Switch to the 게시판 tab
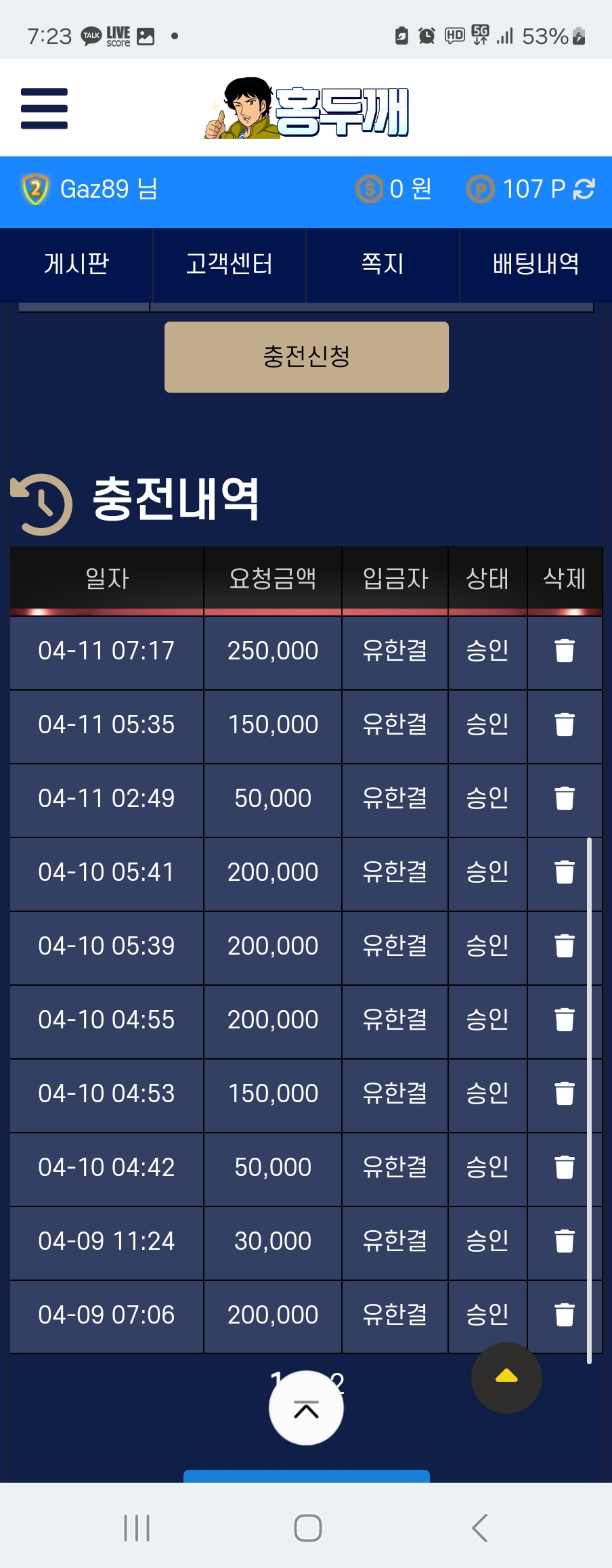612x1568 pixels. tap(76, 264)
